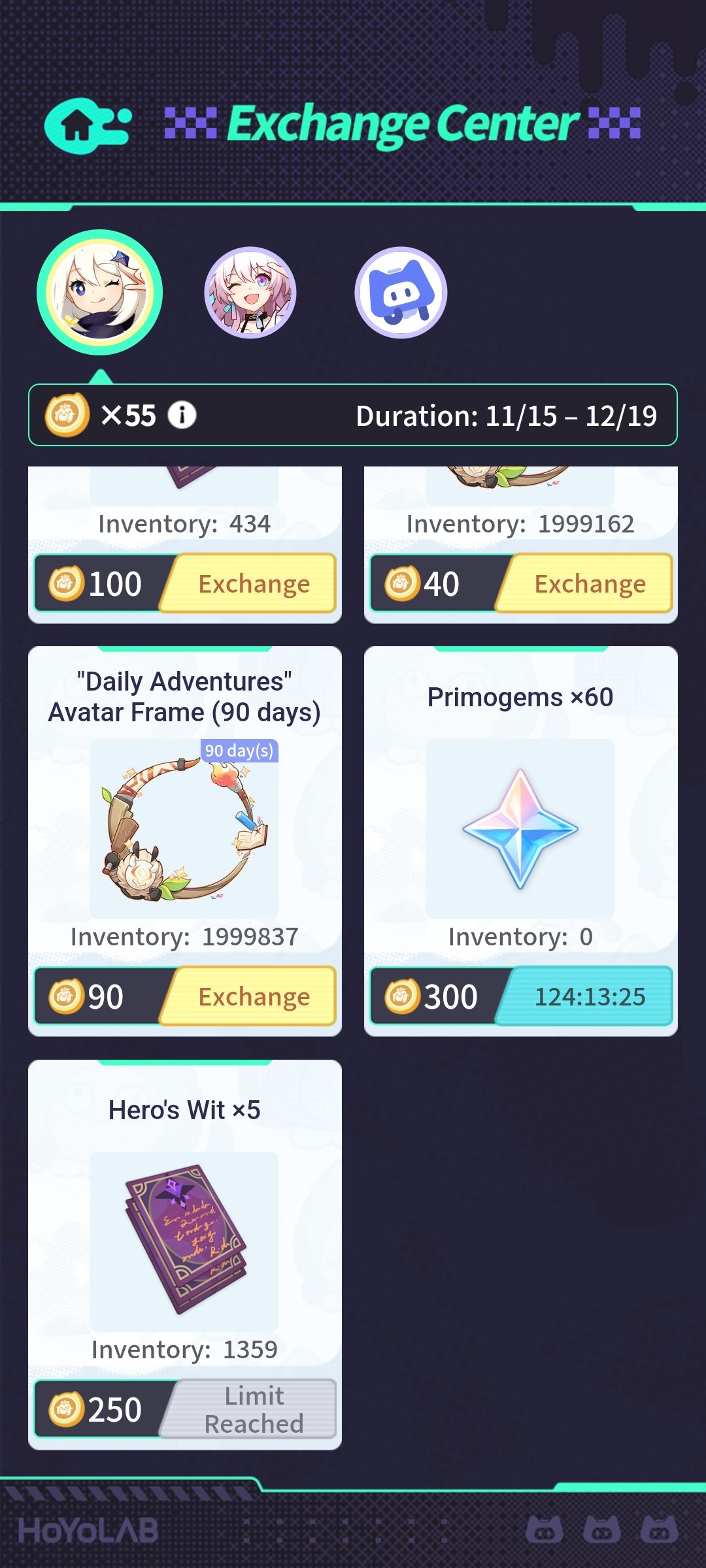Exchange the Daily Adventures Avatar Frame
This screenshot has height=1568, width=706.
click(254, 996)
